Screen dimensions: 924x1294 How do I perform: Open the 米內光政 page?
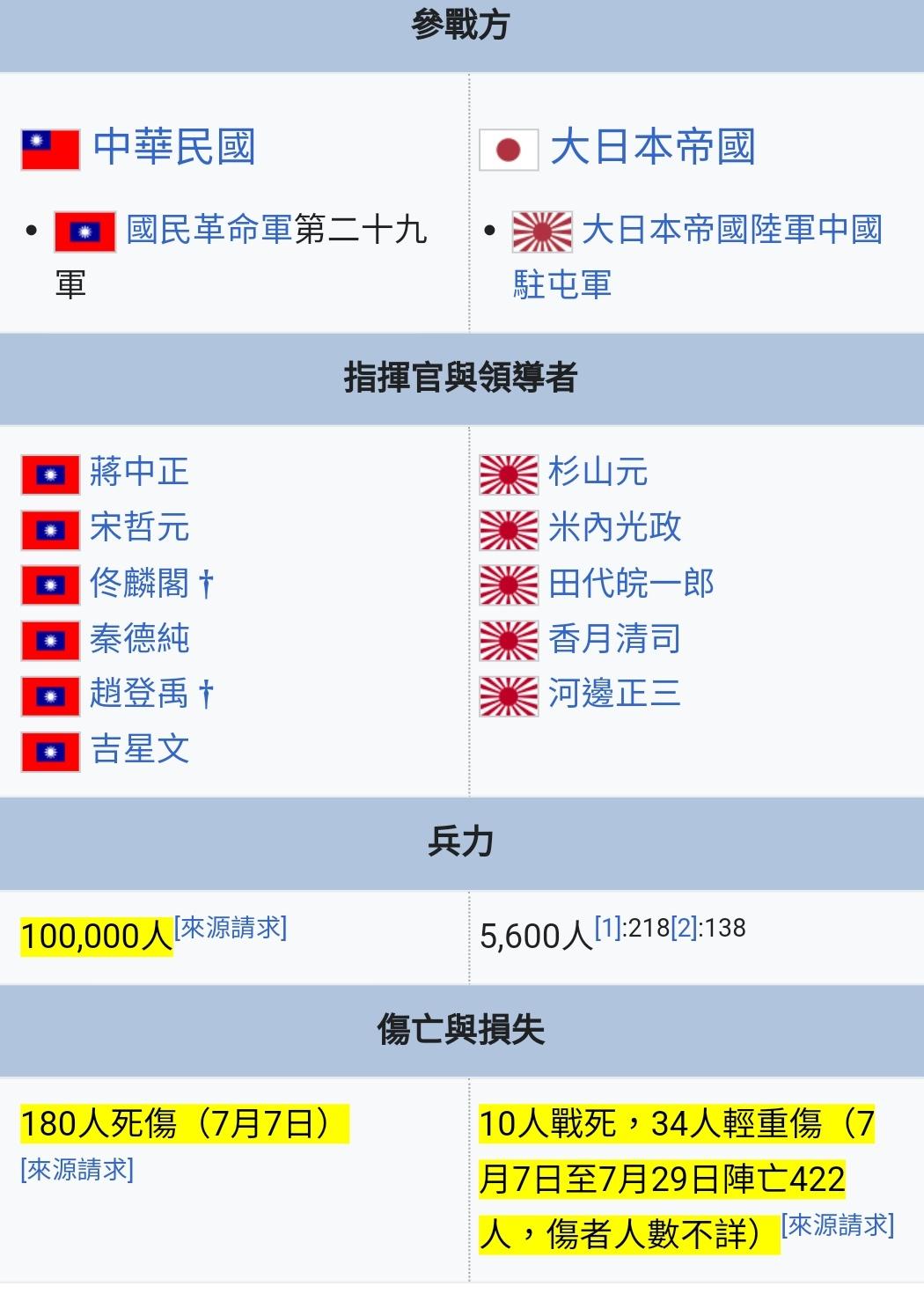(x=614, y=527)
